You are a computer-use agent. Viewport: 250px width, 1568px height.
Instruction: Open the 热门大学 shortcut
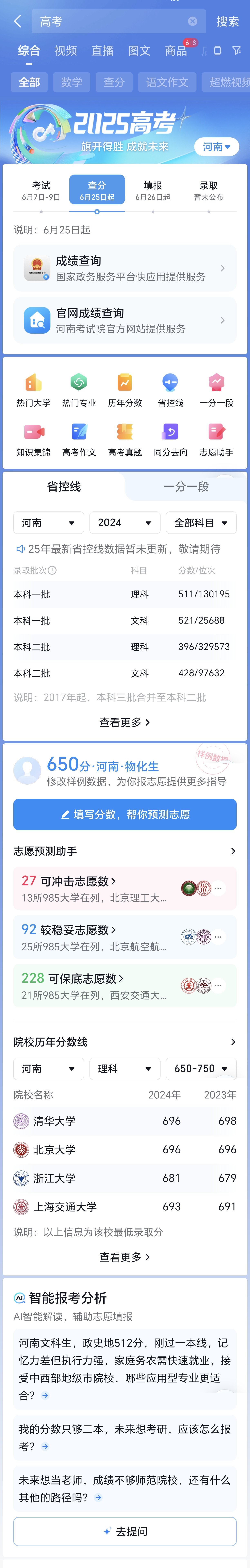click(x=33, y=390)
